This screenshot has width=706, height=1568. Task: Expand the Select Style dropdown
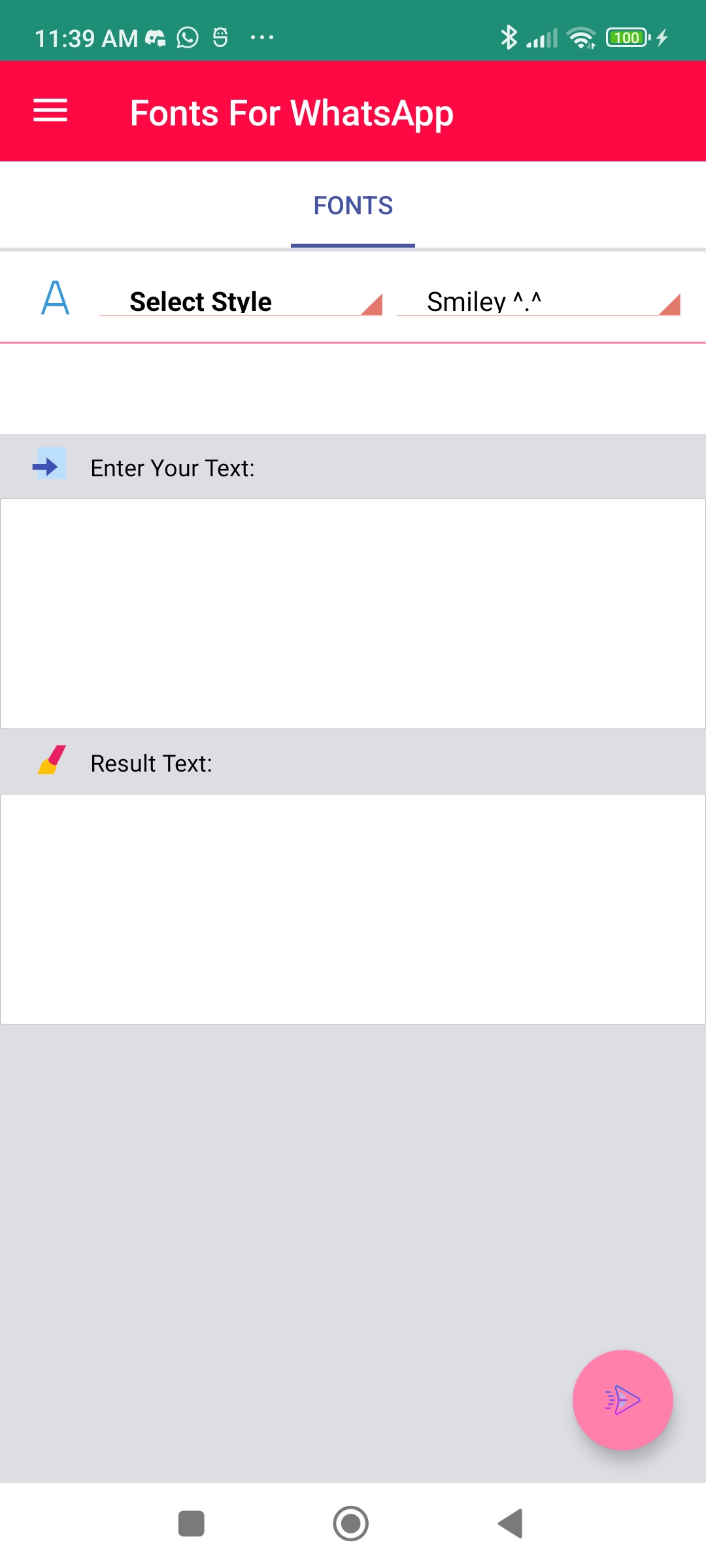241,301
